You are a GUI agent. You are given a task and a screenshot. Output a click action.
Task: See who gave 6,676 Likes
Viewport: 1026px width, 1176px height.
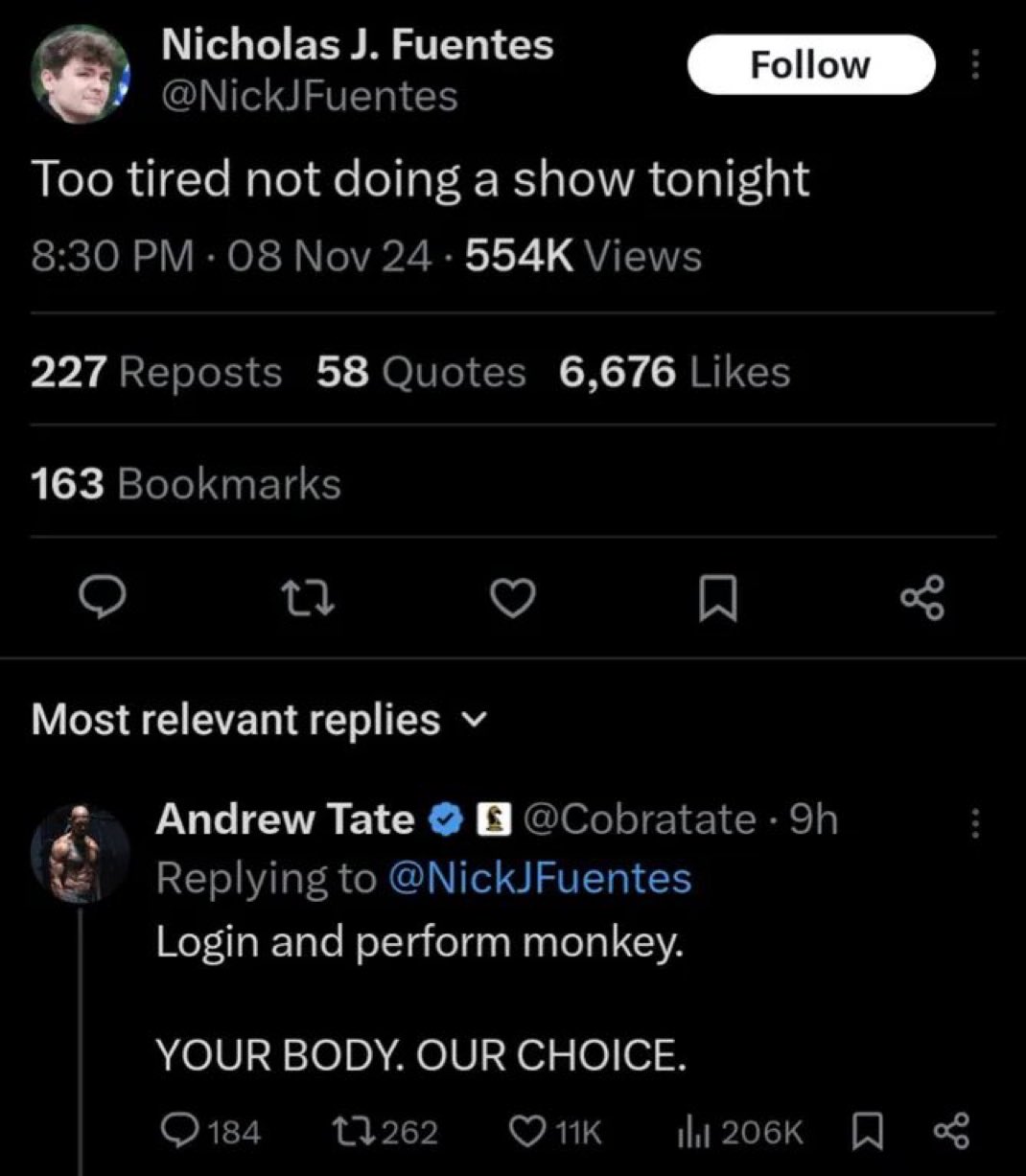coord(674,372)
